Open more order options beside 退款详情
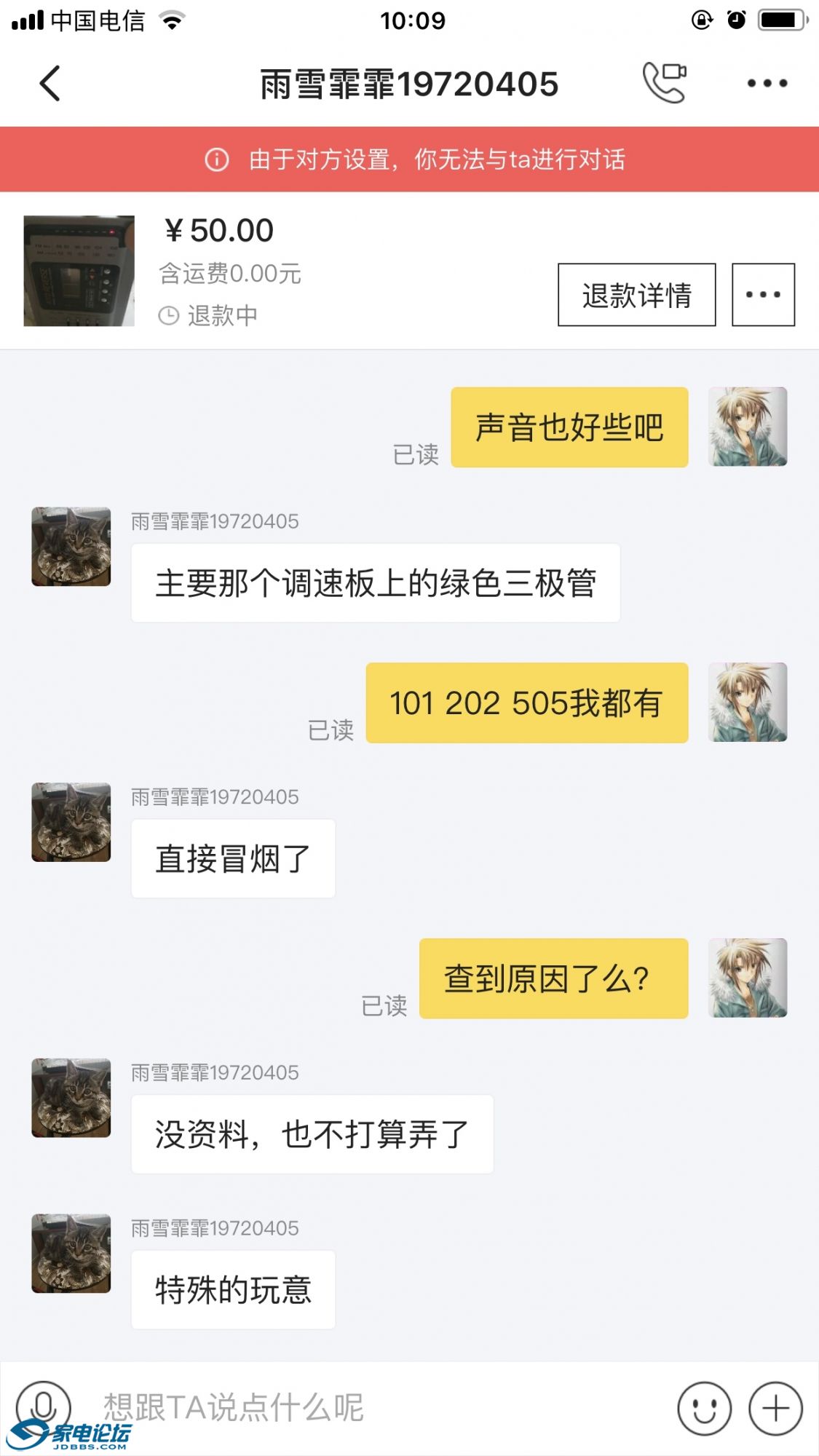 (x=762, y=295)
